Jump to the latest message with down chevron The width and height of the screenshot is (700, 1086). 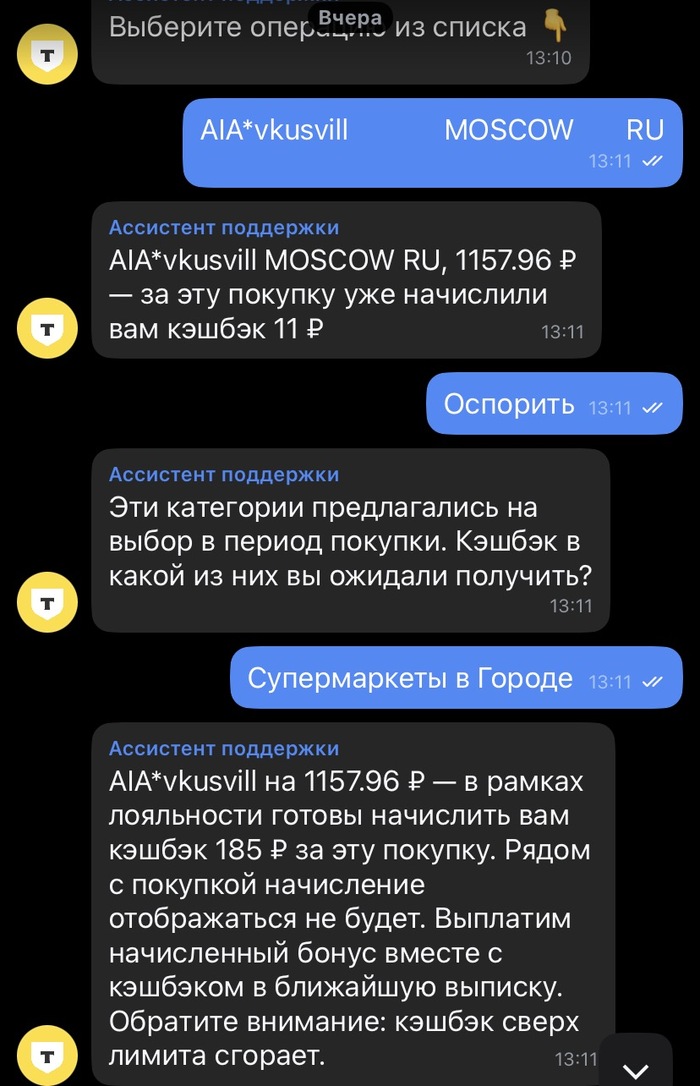tap(636, 1069)
